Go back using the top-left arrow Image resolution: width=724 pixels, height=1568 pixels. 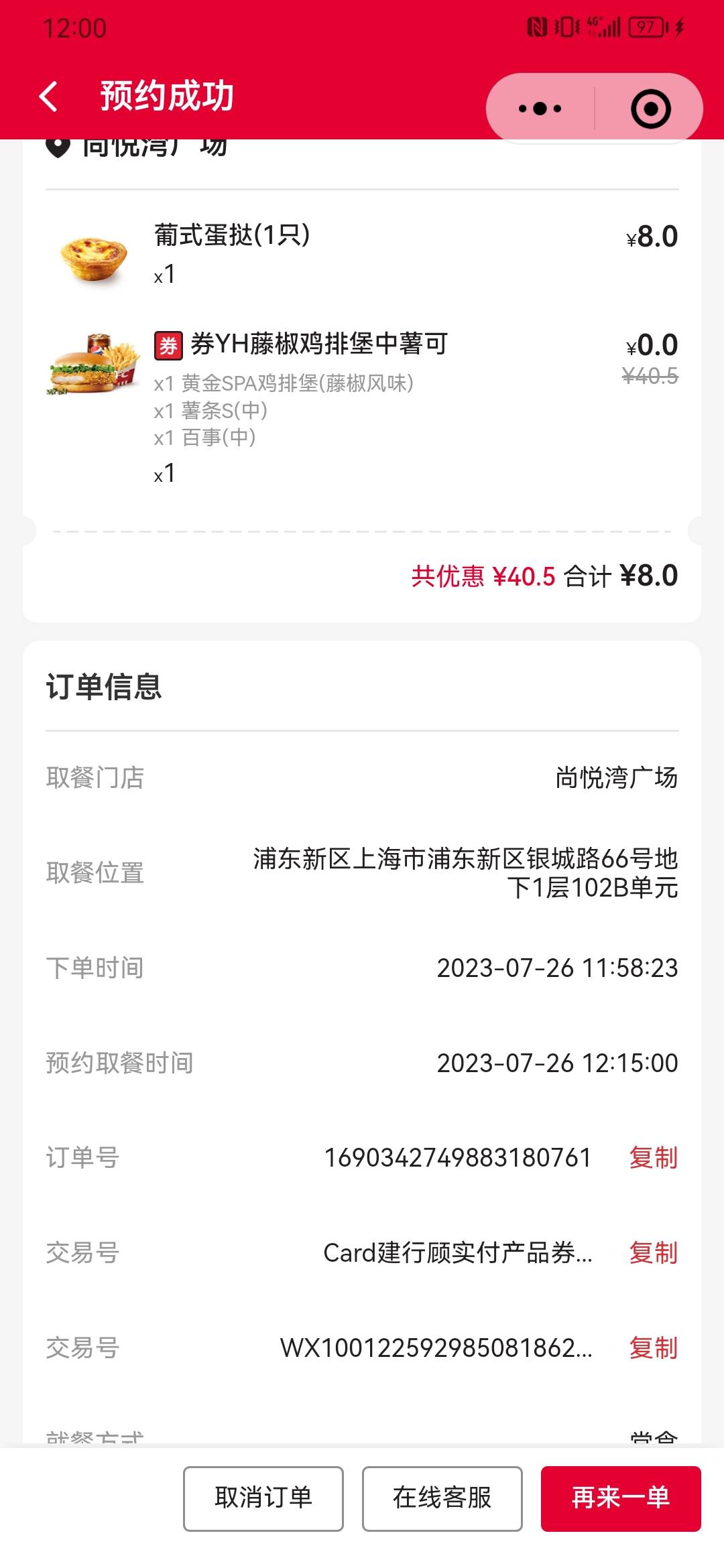pyautogui.click(x=48, y=96)
